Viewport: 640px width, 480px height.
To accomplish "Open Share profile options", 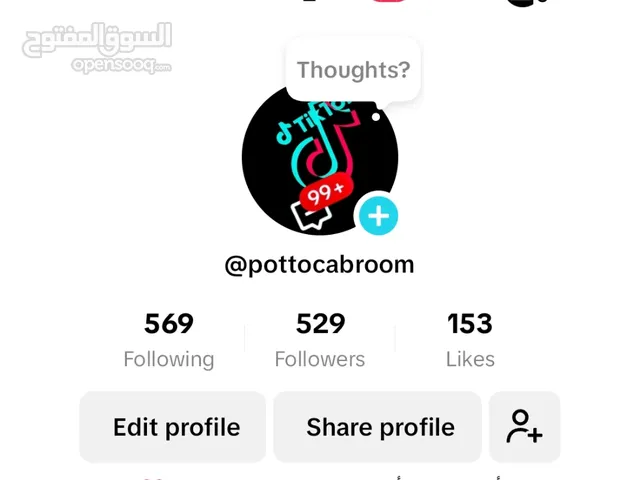I will point(379,427).
